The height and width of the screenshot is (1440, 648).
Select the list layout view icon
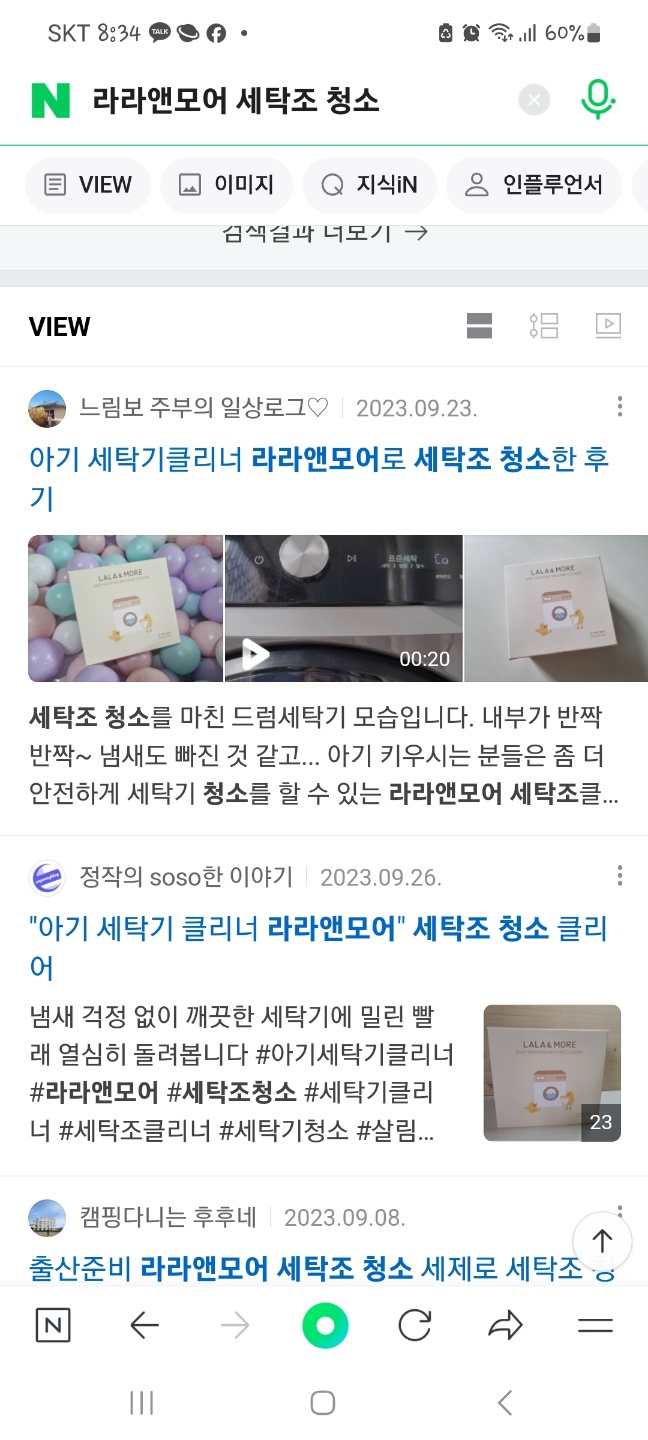point(544,326)
